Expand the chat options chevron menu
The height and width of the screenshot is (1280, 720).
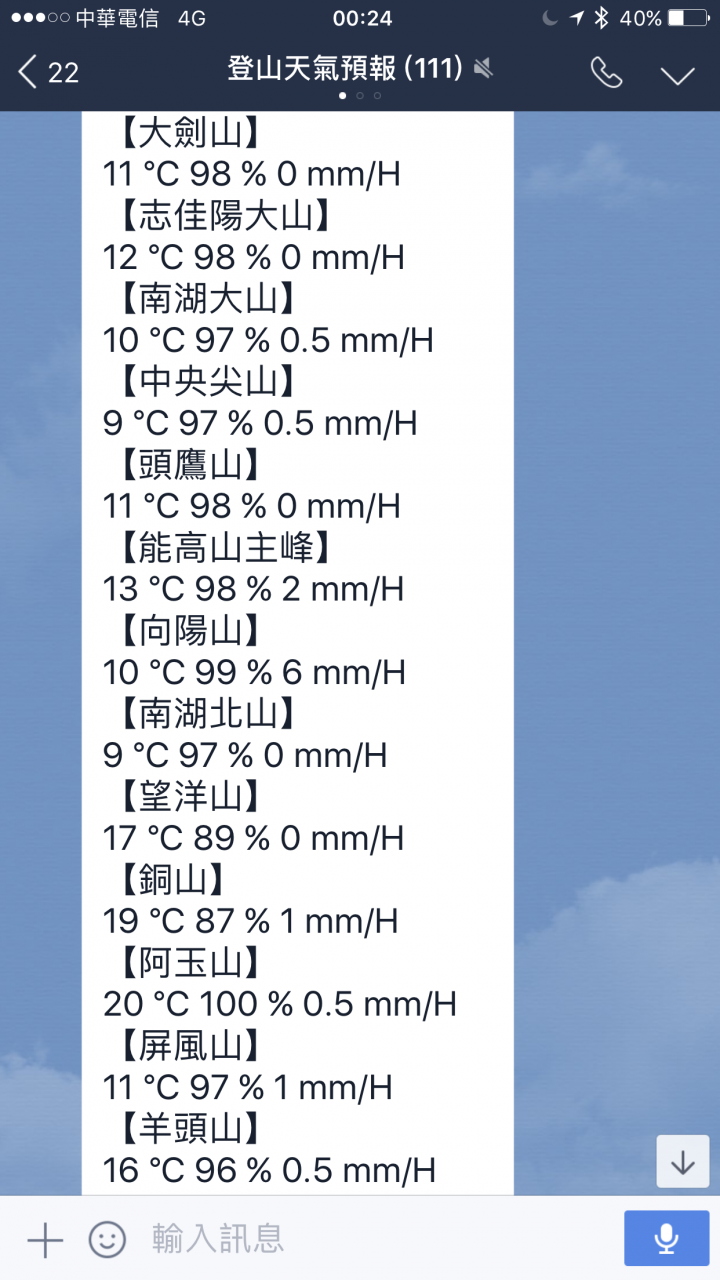click(x=678, y=74)
